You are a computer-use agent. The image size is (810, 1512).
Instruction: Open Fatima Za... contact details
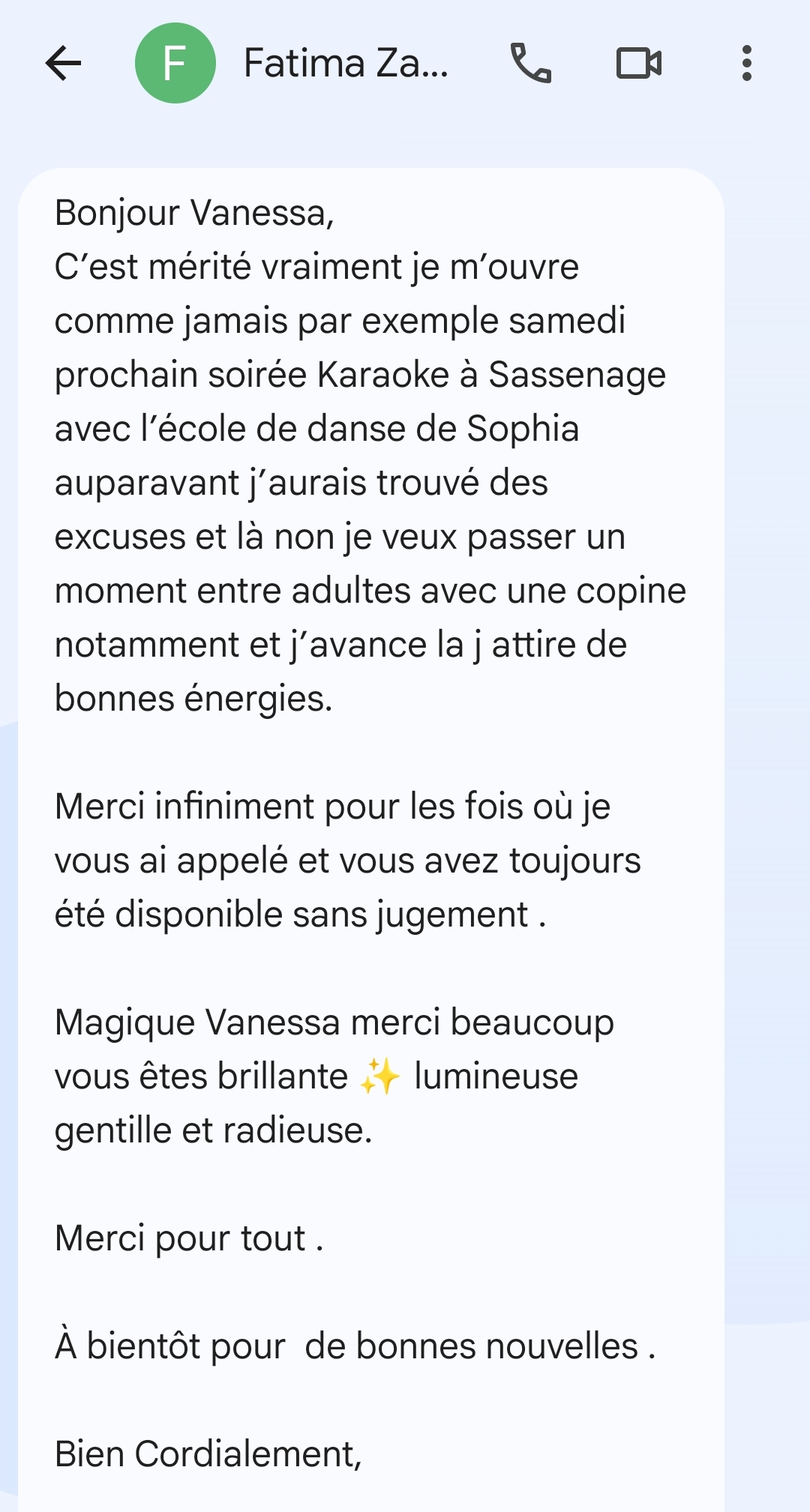coord(345,63)
